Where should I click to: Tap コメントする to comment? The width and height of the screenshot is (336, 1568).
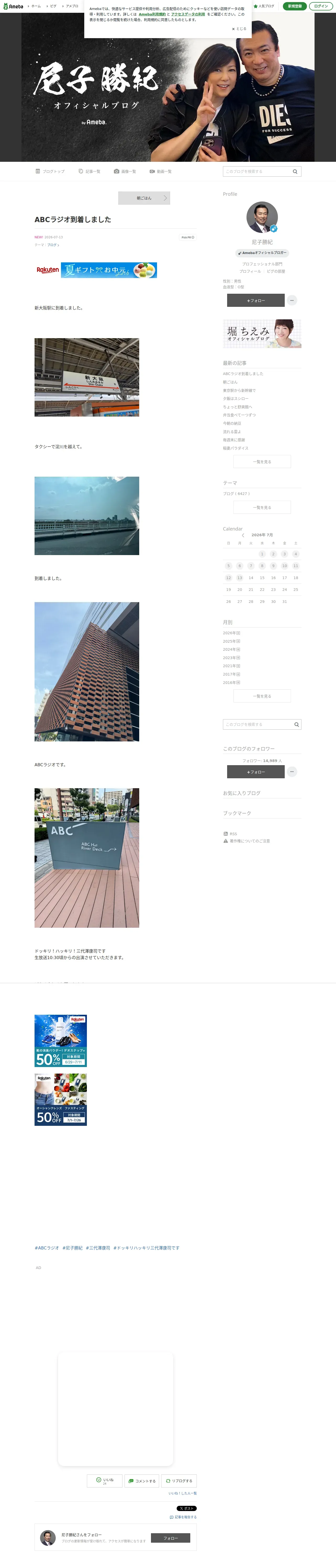142,1480
